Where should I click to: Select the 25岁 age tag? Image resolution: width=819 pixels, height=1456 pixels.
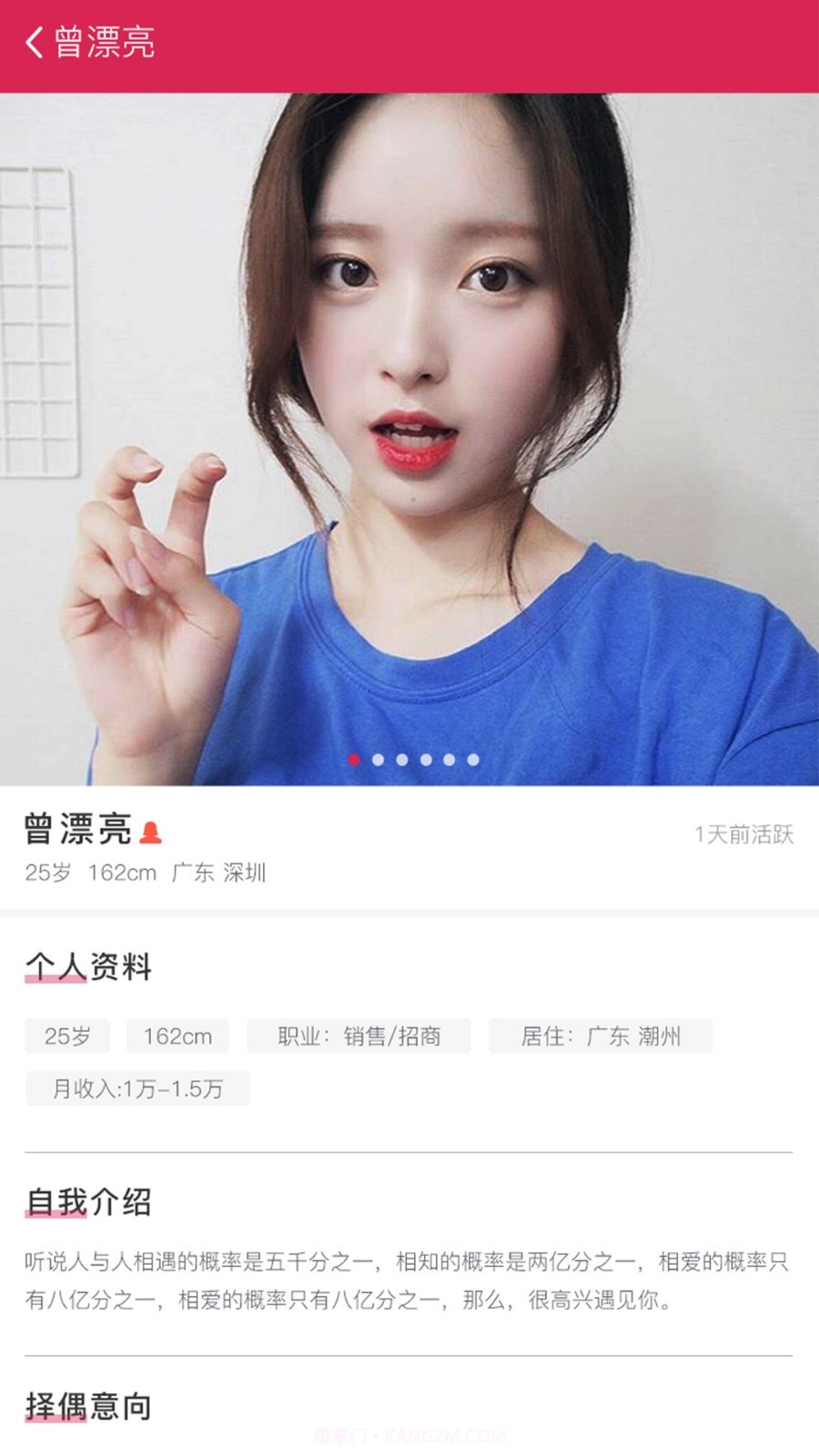click(x=66, y=1036)
